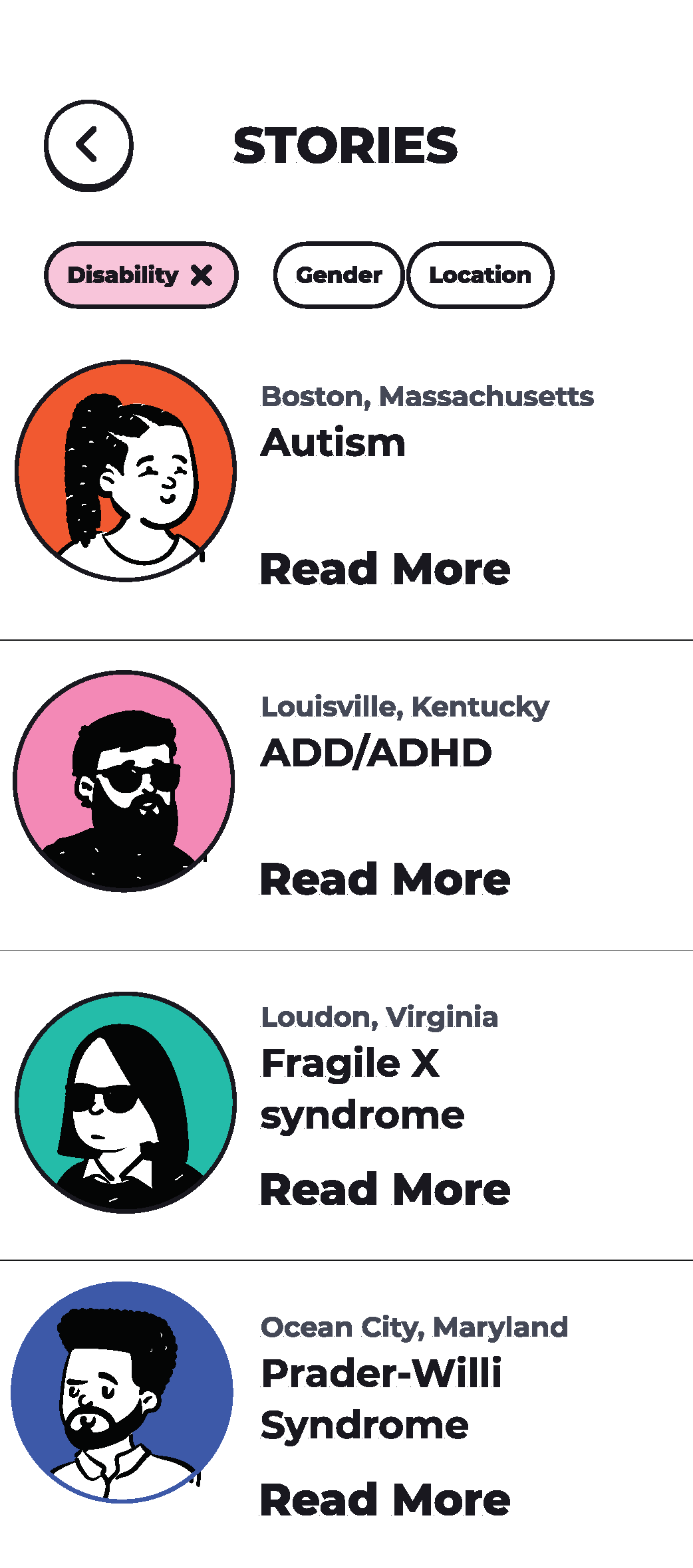The width and height of the screenshot is (693, 1568).
Task: Select the Loudon, Virginia avatar
Action: [x=126, y=1103]
